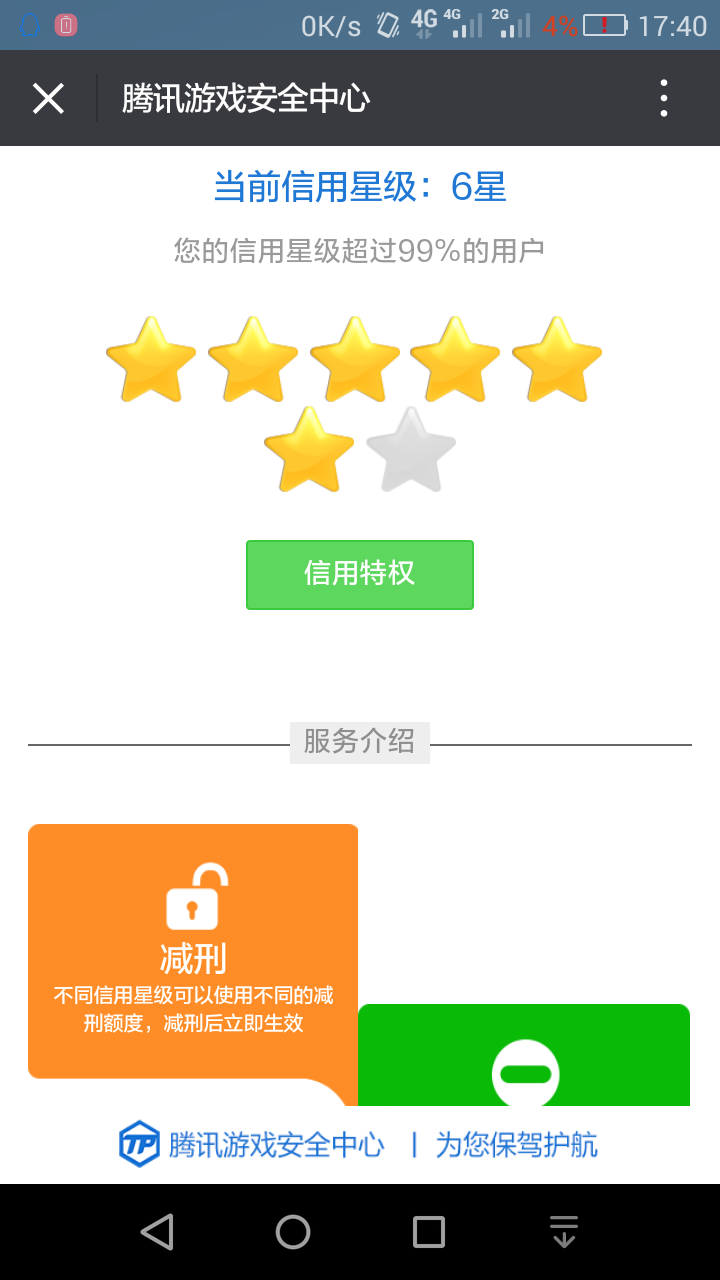Go to the system home screen
Screen dimensions: 720x1280
[293, 1232]
